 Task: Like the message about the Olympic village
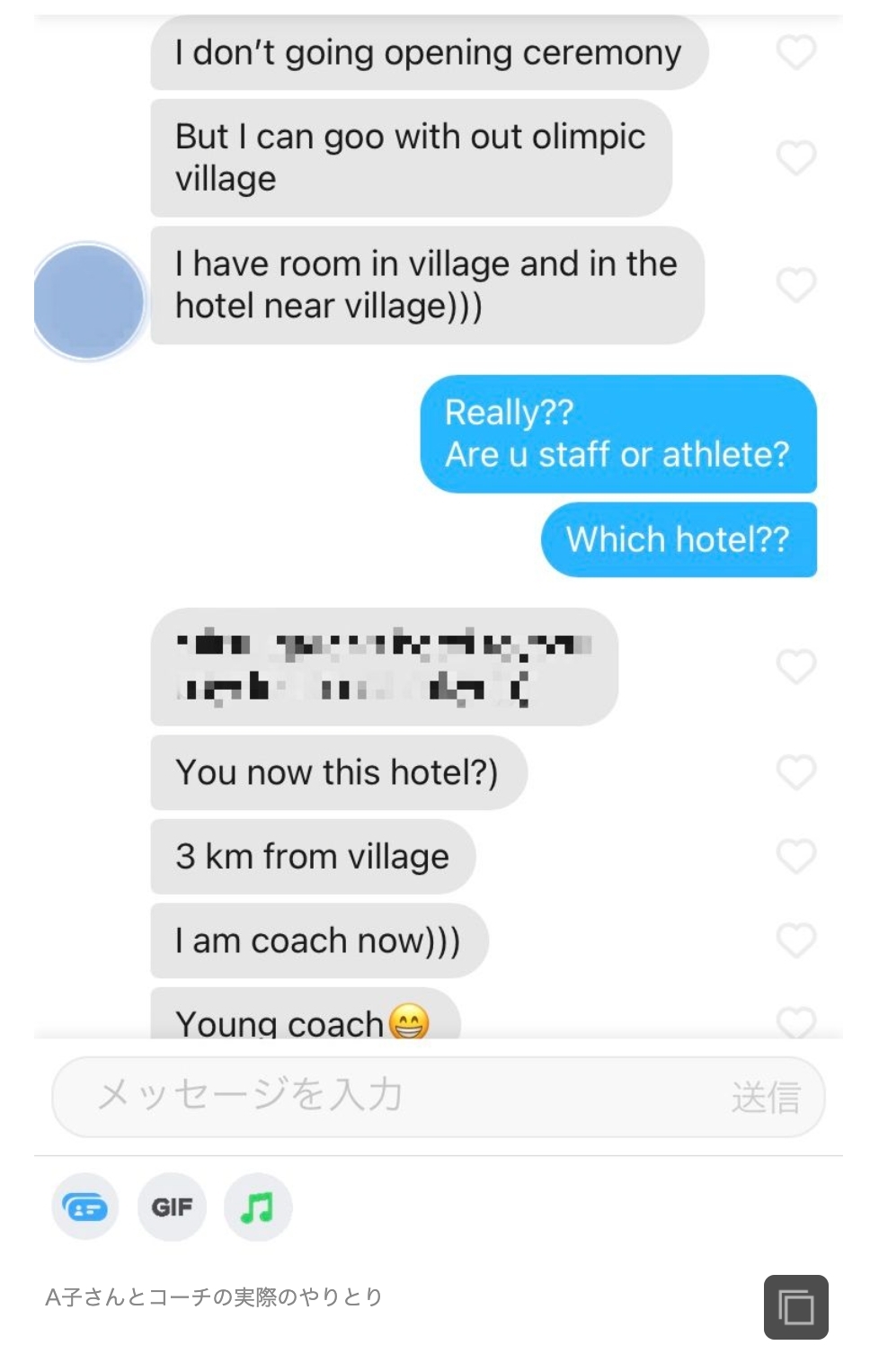tap(795, 158)
